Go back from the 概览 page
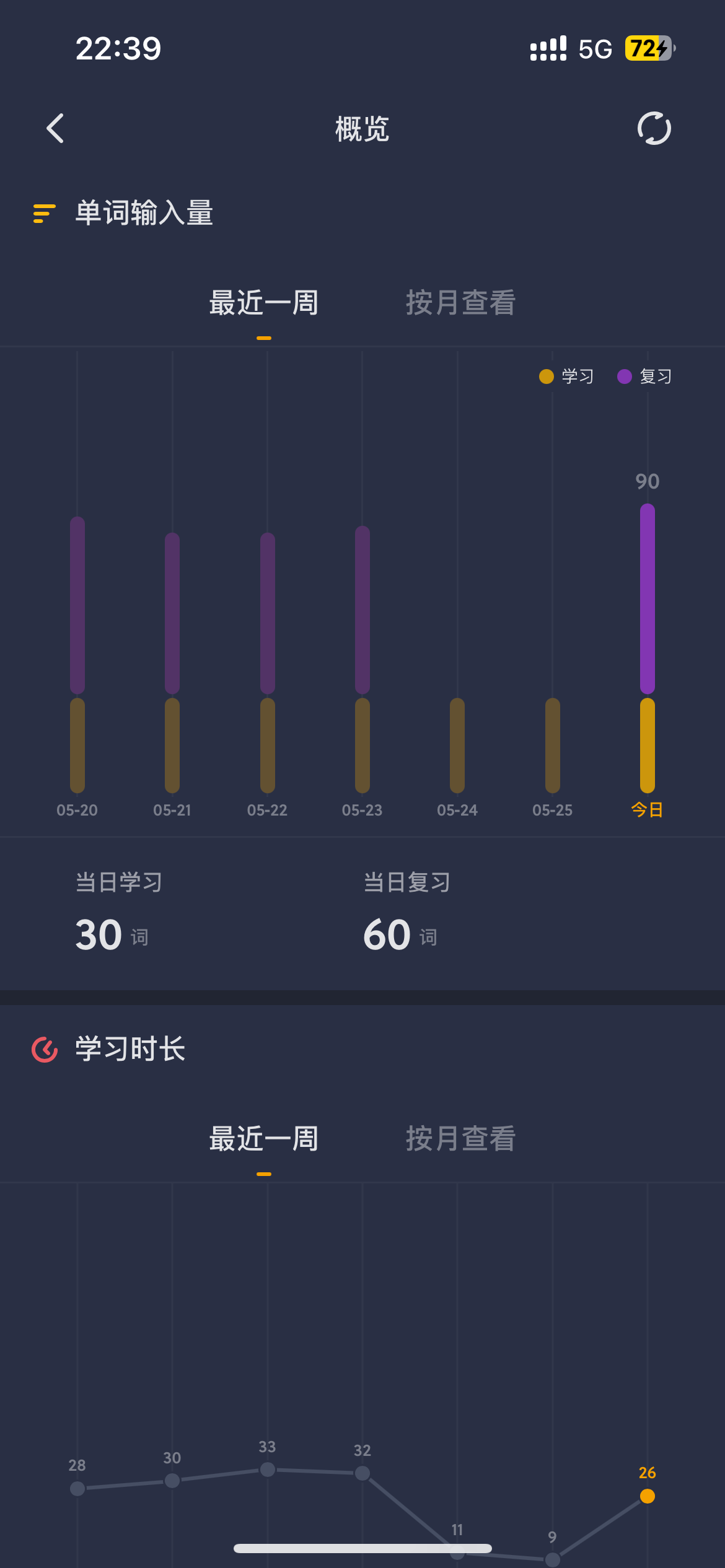725x1568 pixels. tap(55, 128)
